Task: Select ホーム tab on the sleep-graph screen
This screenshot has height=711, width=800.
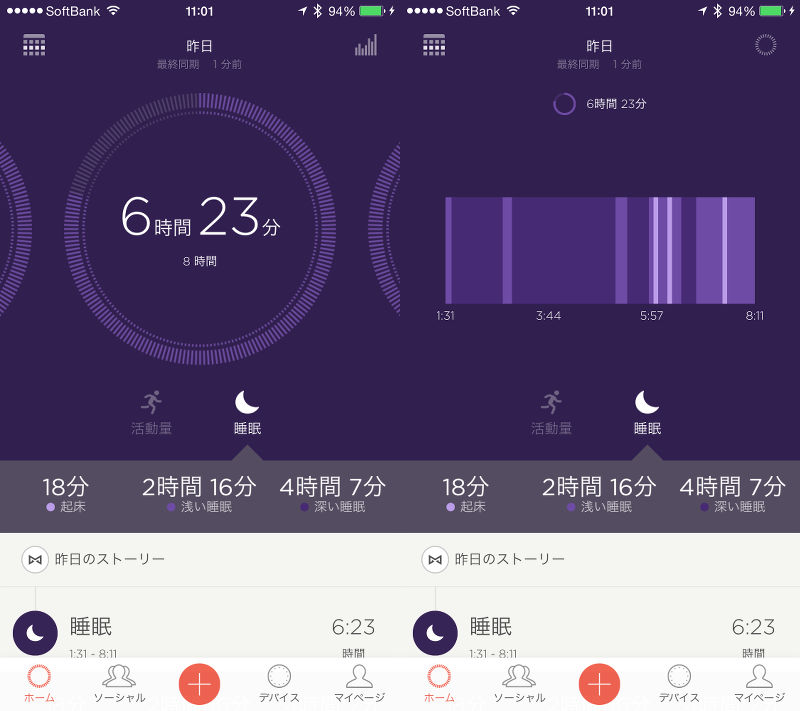Action: (439, 684)
